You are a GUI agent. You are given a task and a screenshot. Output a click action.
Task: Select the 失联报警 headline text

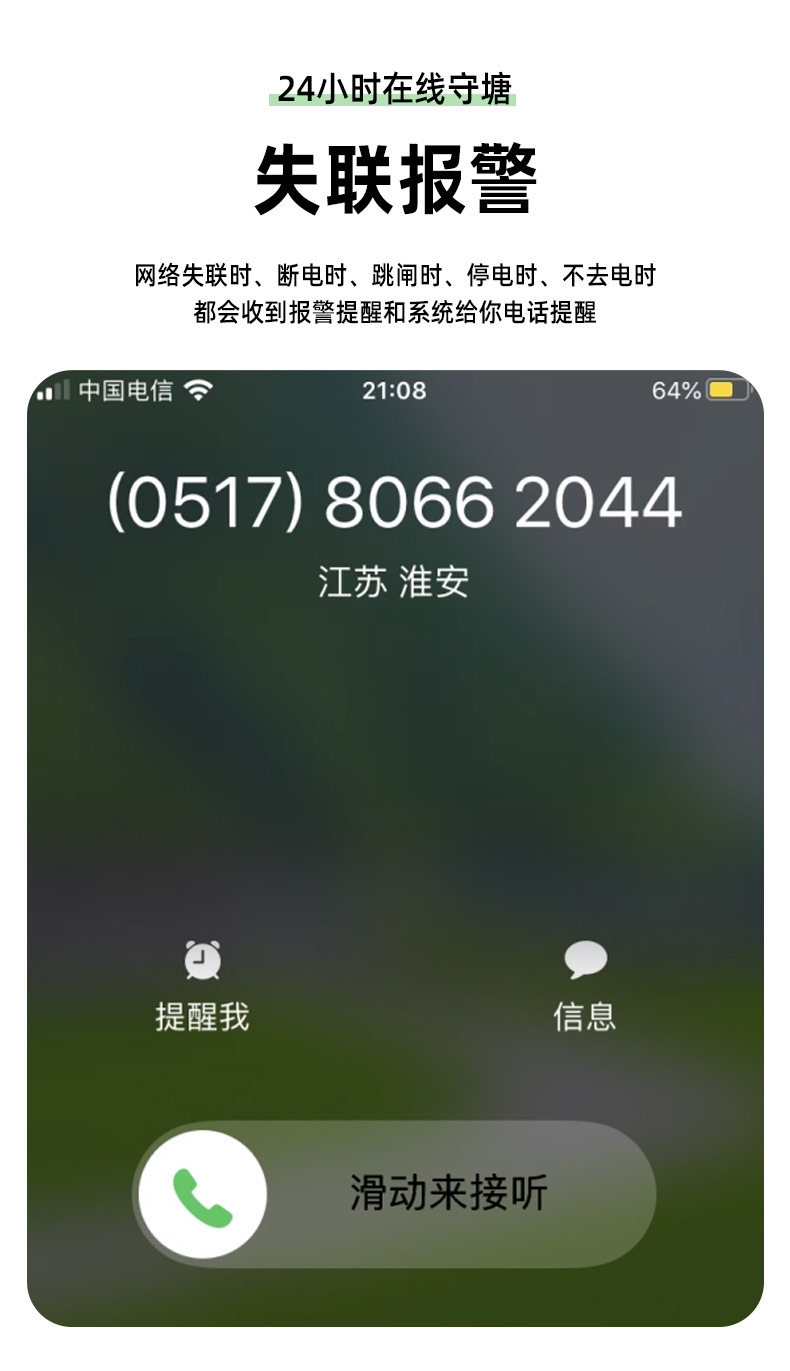click(x=395, y=180)
